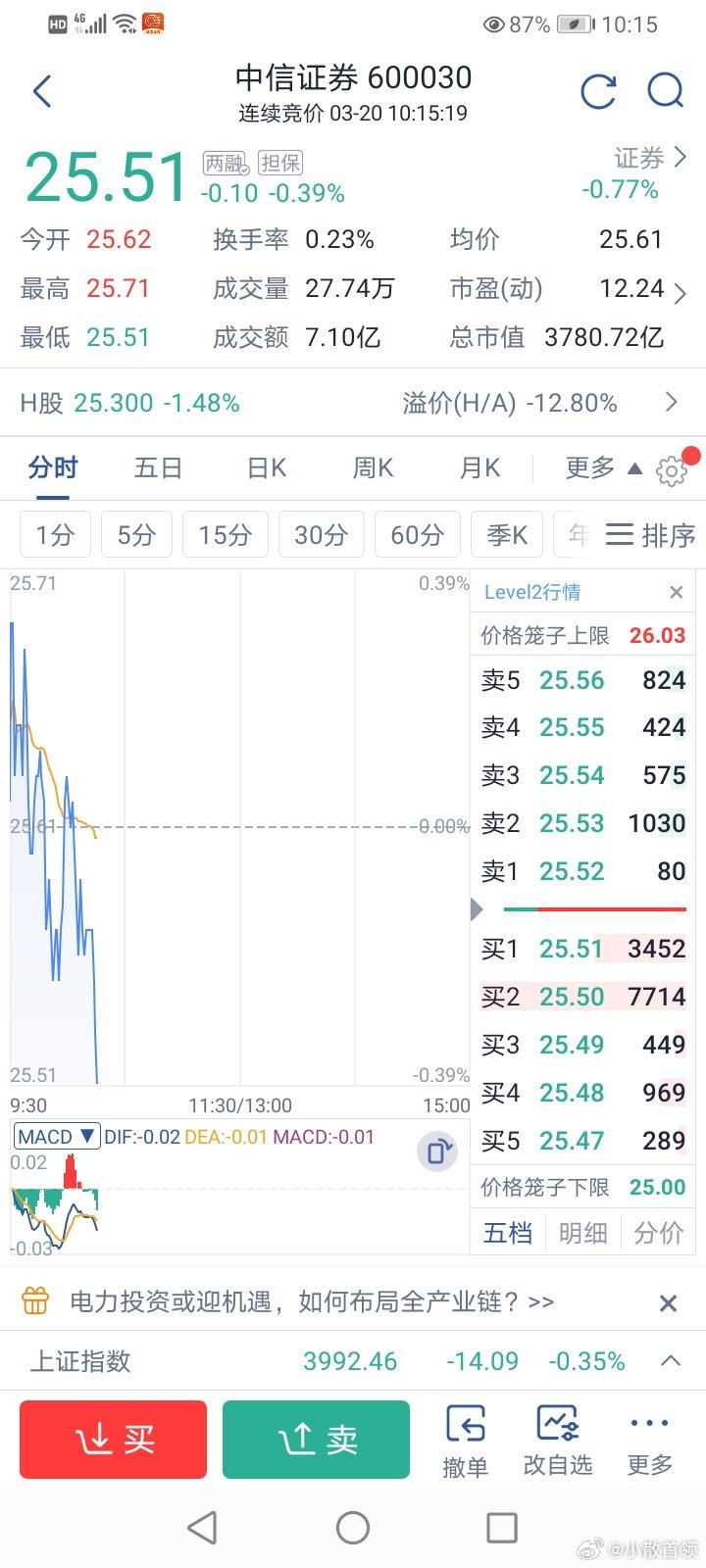Open the 电力投资 promotion link
The image size is (706, 1568).
(x=304, y=1300)
